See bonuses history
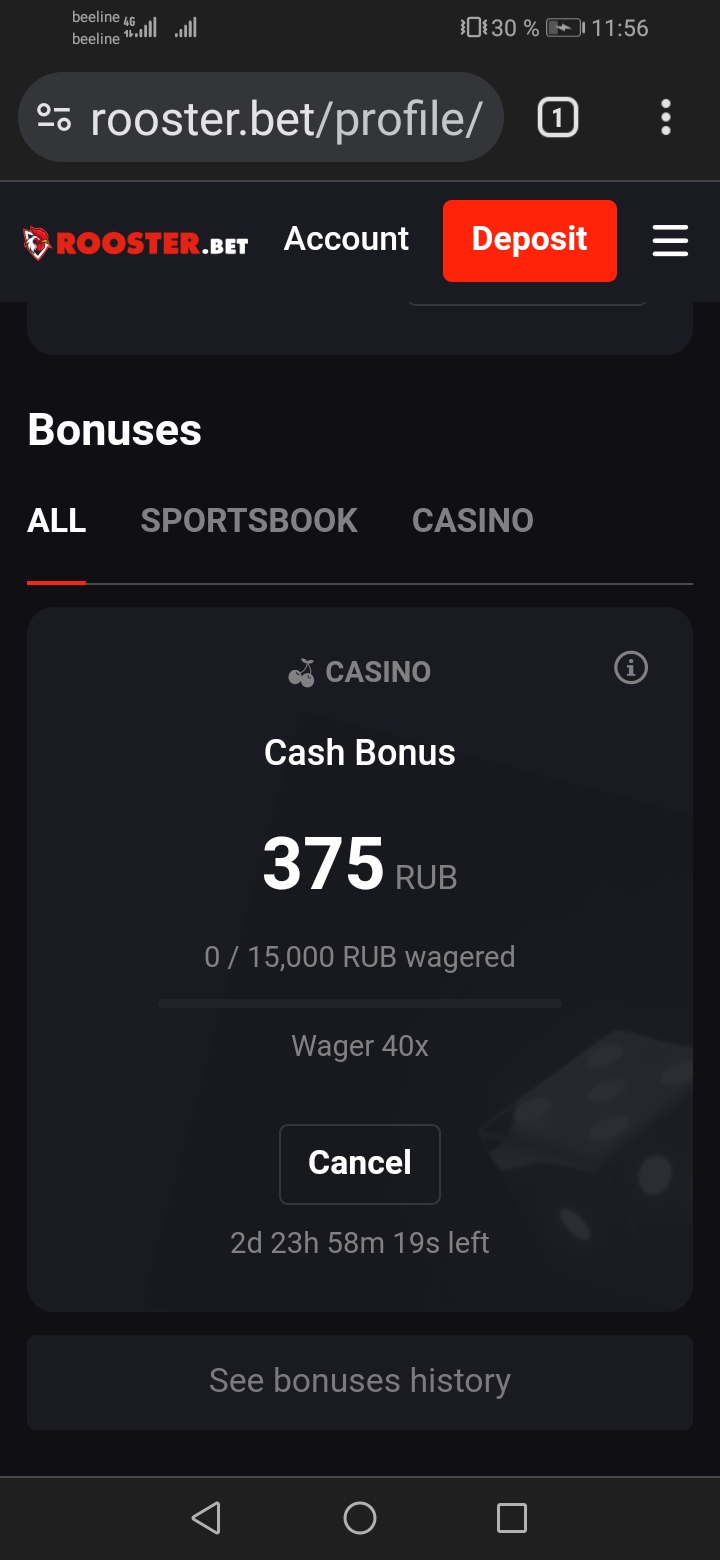 click(x=360, y=1381)
